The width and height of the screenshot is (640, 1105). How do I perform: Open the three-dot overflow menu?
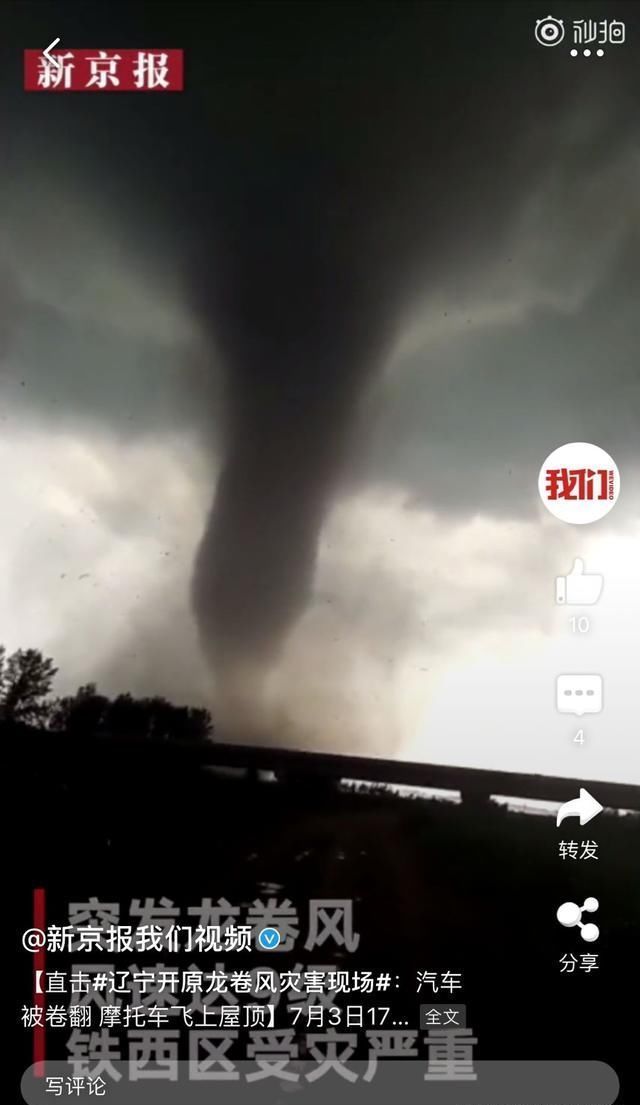587,53
